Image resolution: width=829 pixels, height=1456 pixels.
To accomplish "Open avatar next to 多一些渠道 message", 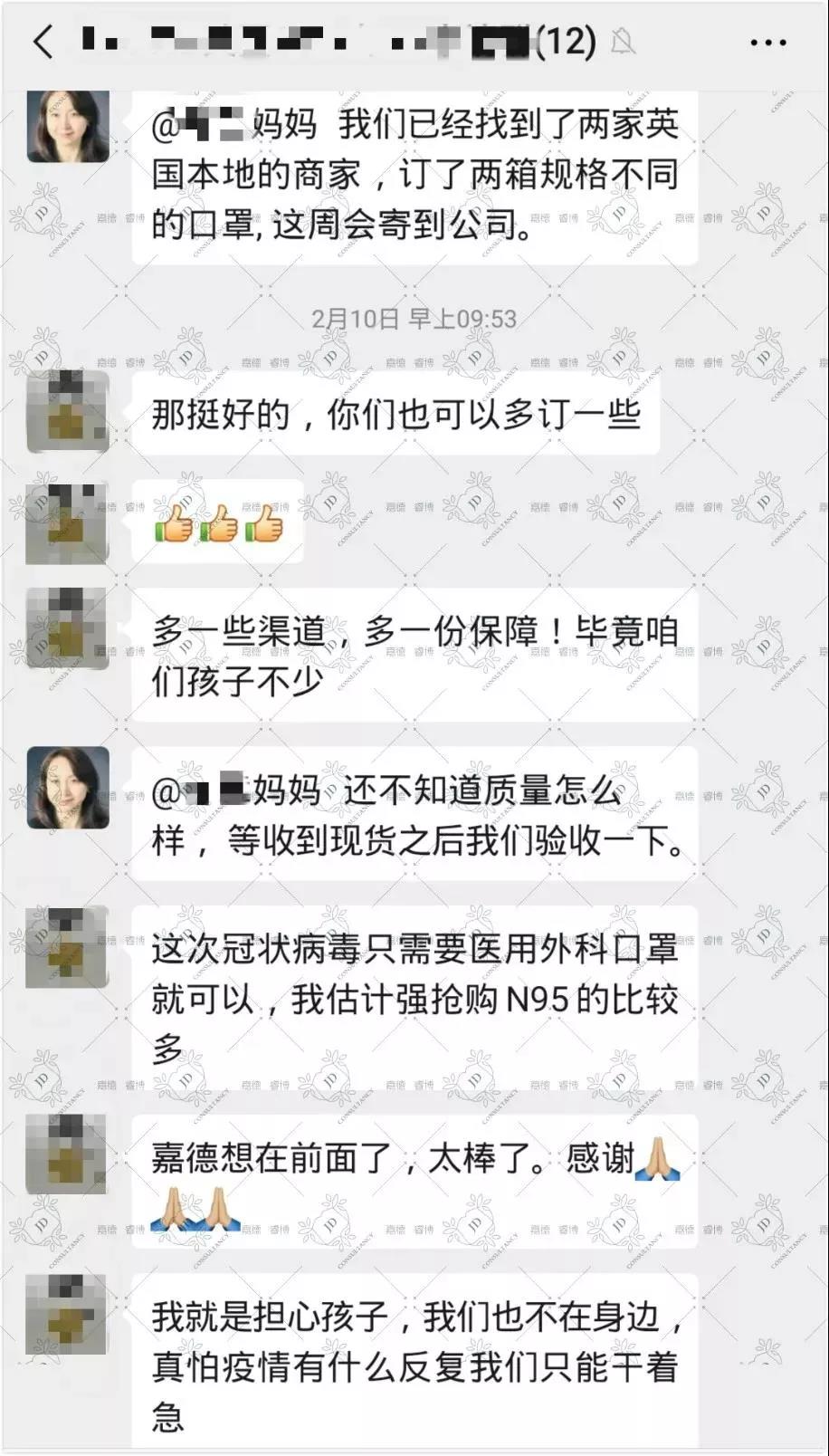I will pos(68,628).
